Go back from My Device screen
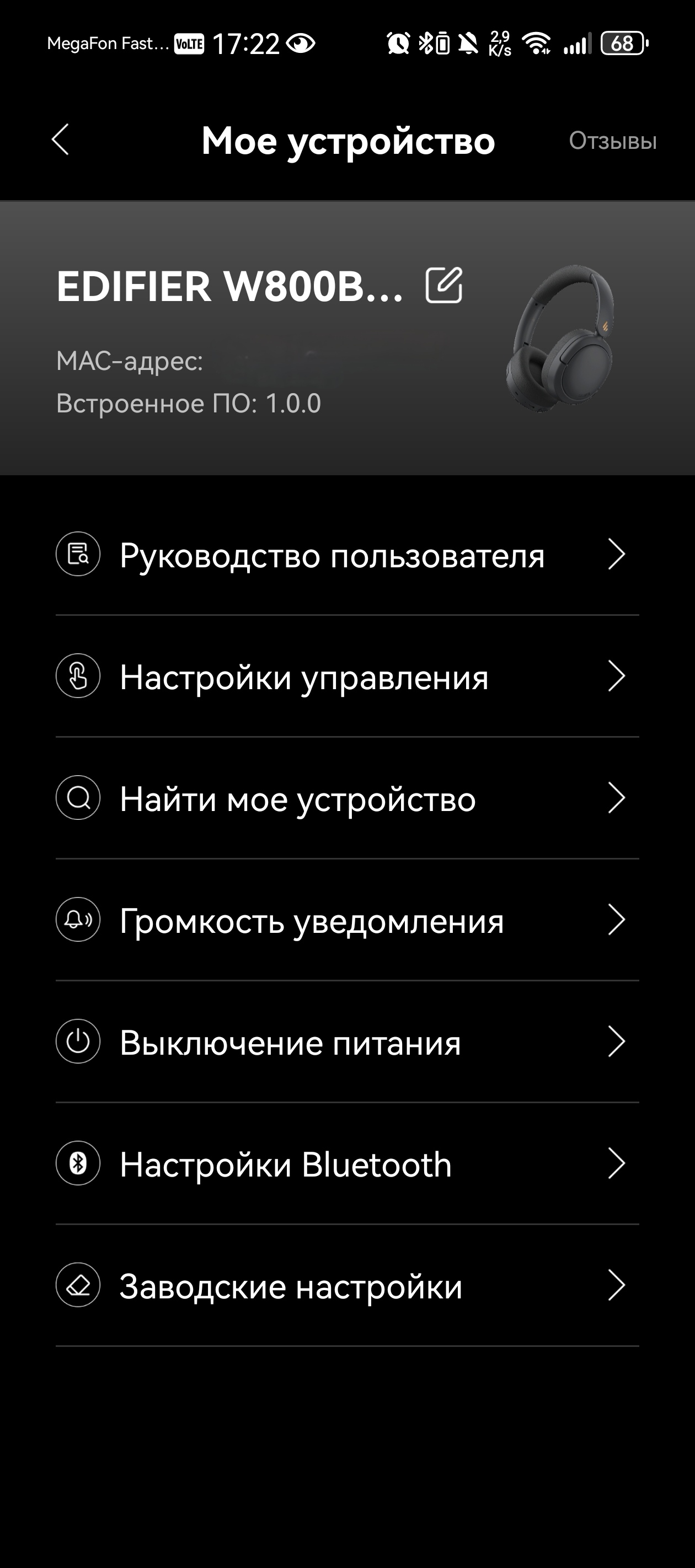 (60, 140)
